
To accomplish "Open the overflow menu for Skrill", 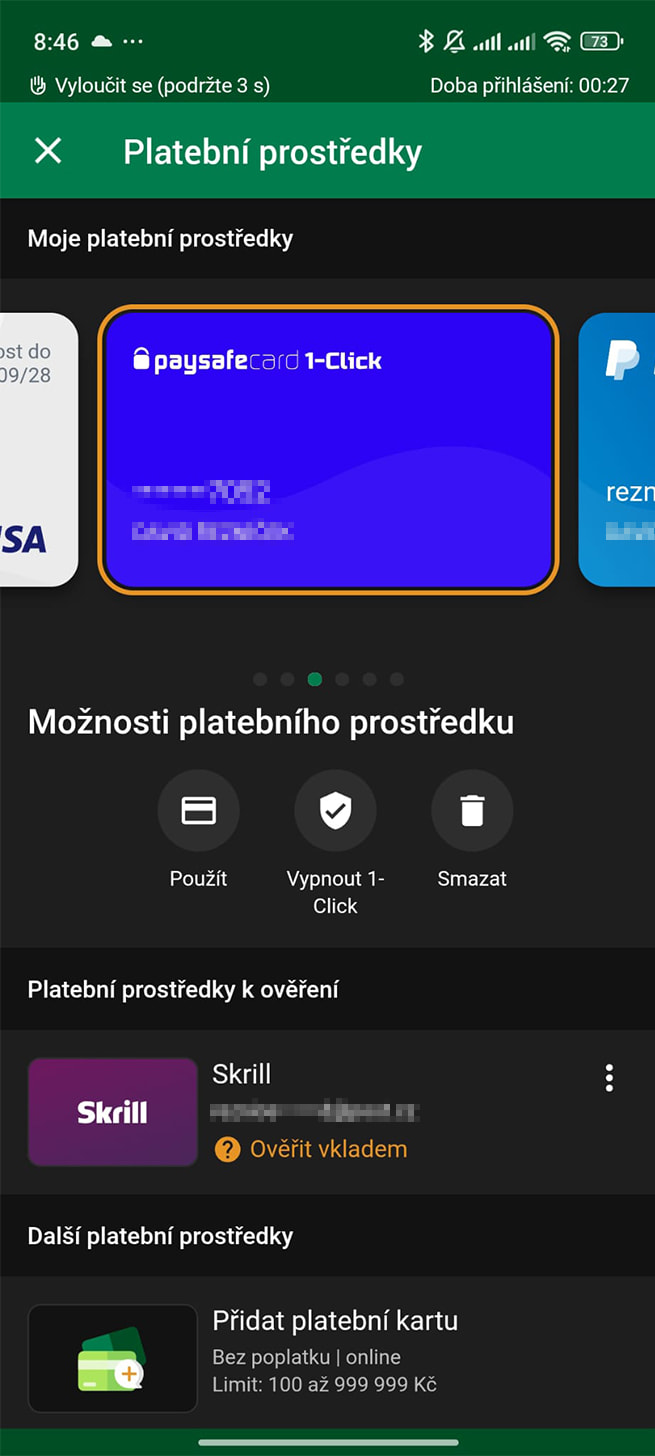I will point(609,1077).
